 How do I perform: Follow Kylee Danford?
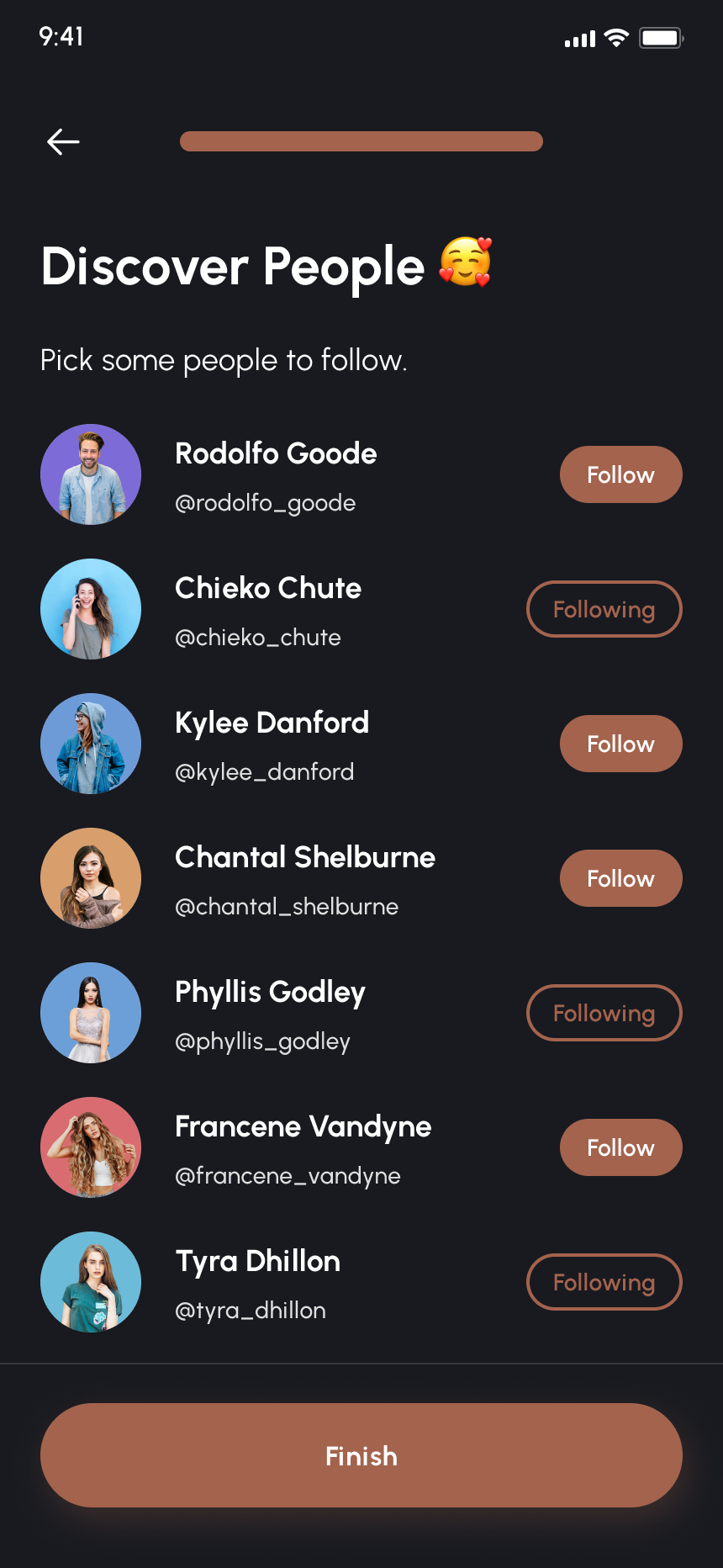pyautogui.click(x=620, y=744)
